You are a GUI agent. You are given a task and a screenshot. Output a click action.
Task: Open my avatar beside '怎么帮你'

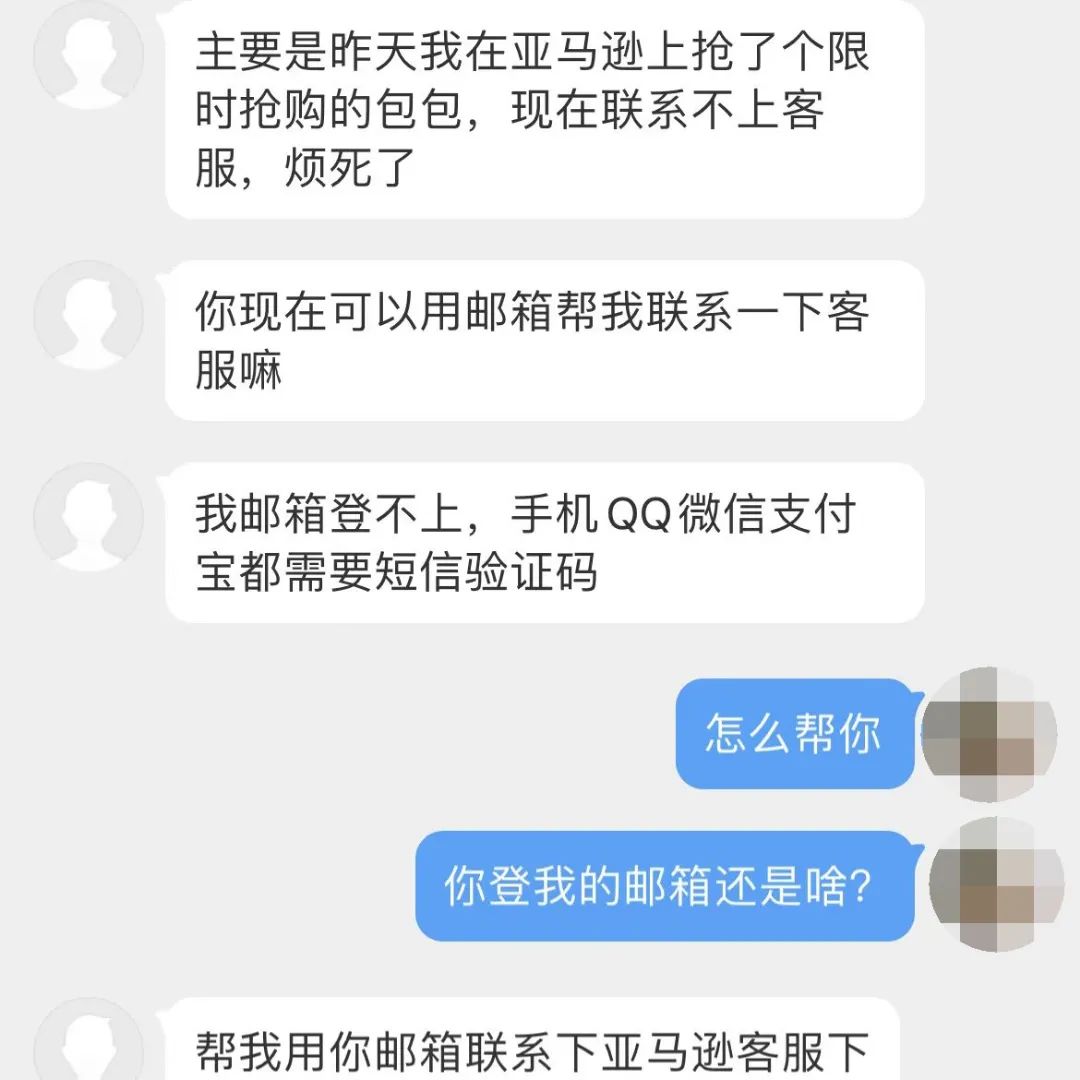pyautogui.click(x=988, y=735)
